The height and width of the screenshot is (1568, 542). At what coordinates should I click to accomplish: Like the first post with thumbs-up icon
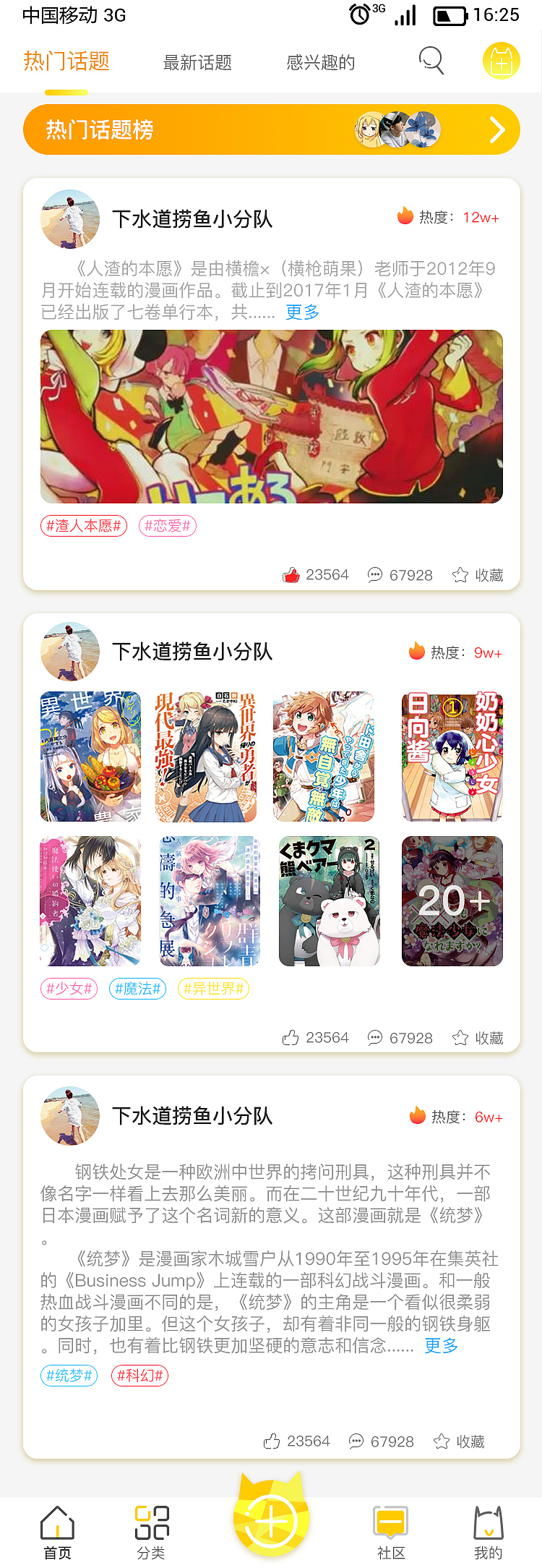pos(291,575)
